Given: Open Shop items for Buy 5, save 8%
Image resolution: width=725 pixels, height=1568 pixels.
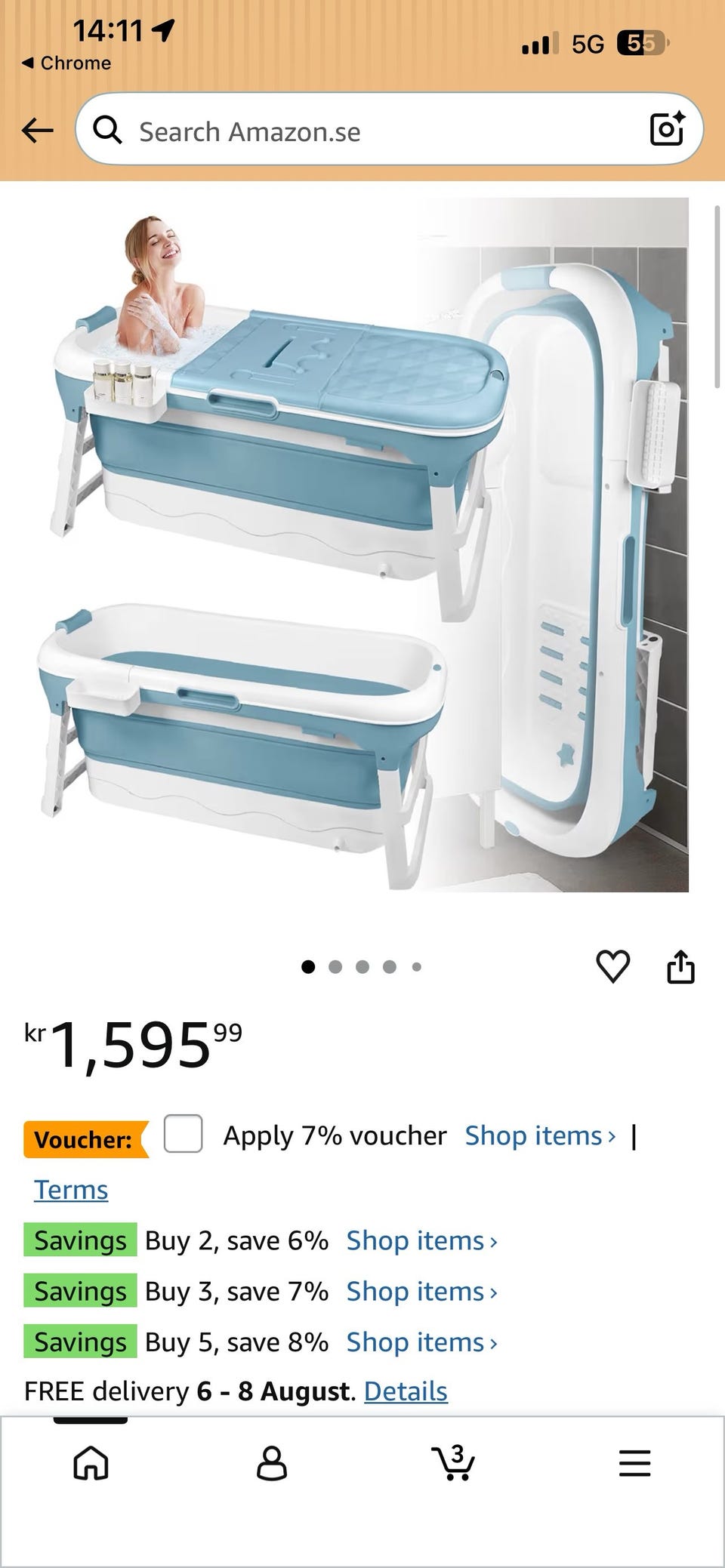Looking at the screenshot, I should [421, 1342].
